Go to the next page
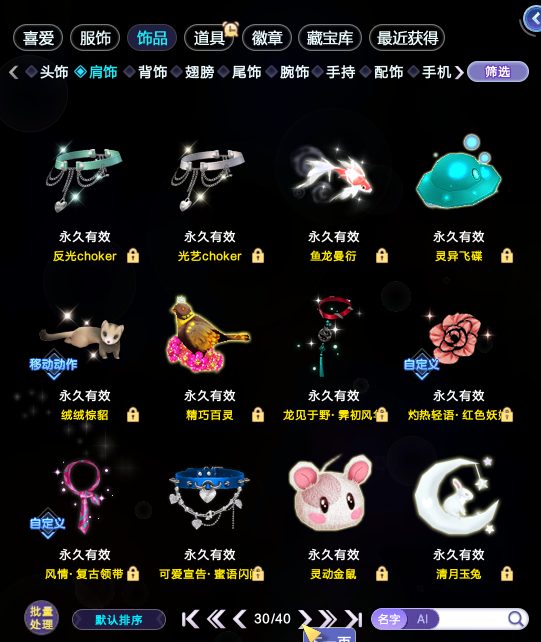 tap(305, 618)
